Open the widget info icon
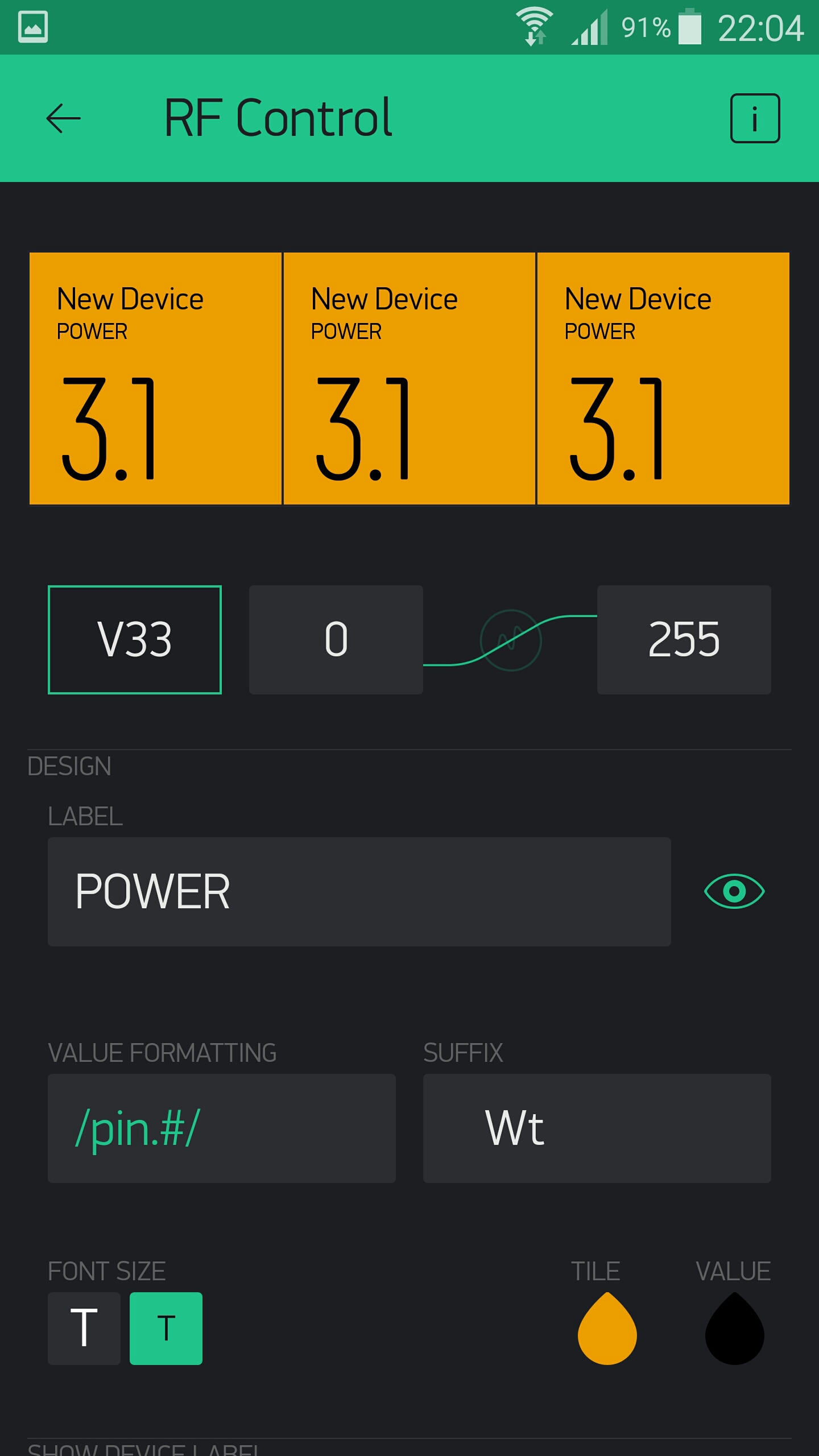 pos(755,118)
